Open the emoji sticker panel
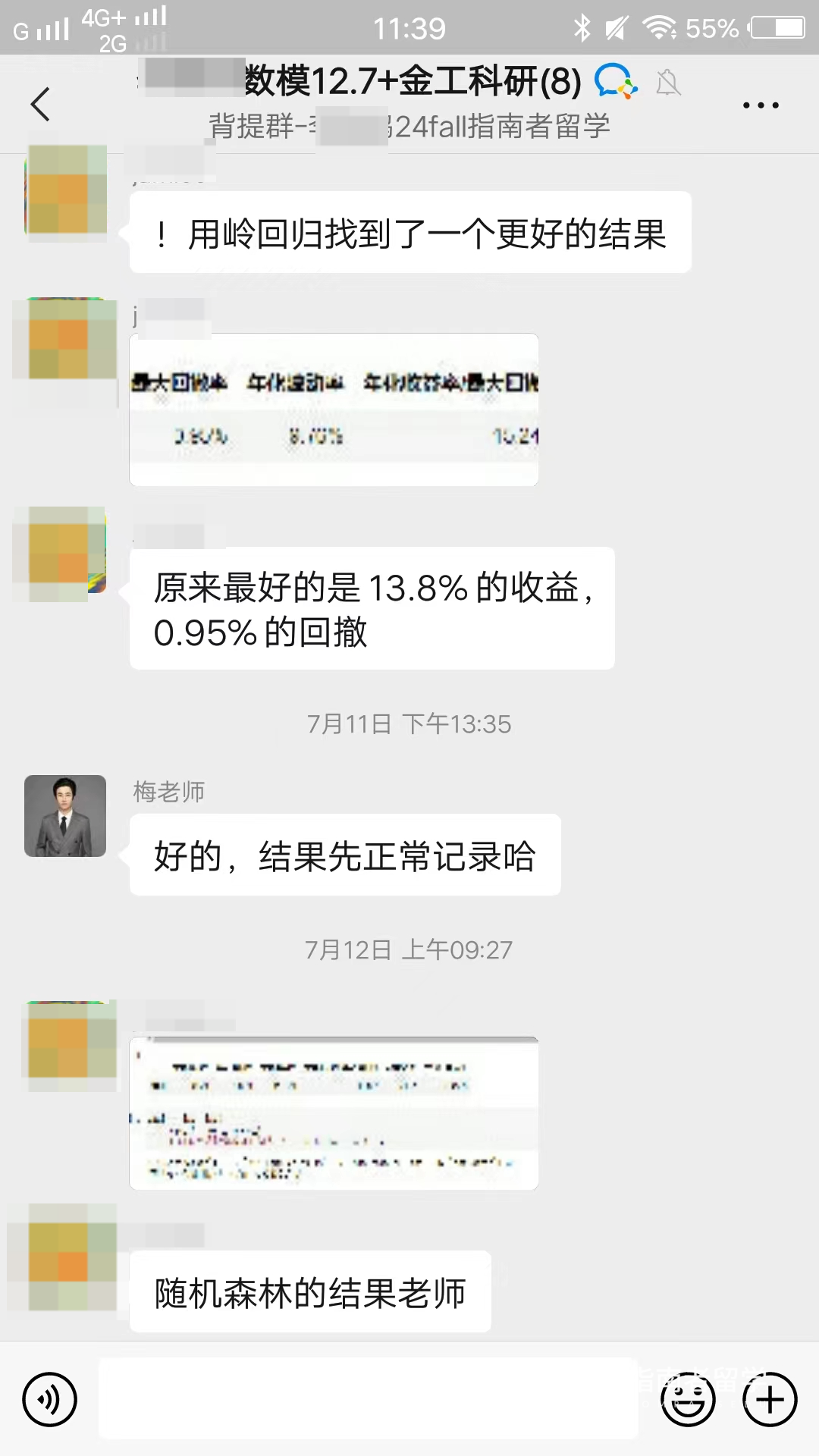819x1456 pixels. 688,1399
